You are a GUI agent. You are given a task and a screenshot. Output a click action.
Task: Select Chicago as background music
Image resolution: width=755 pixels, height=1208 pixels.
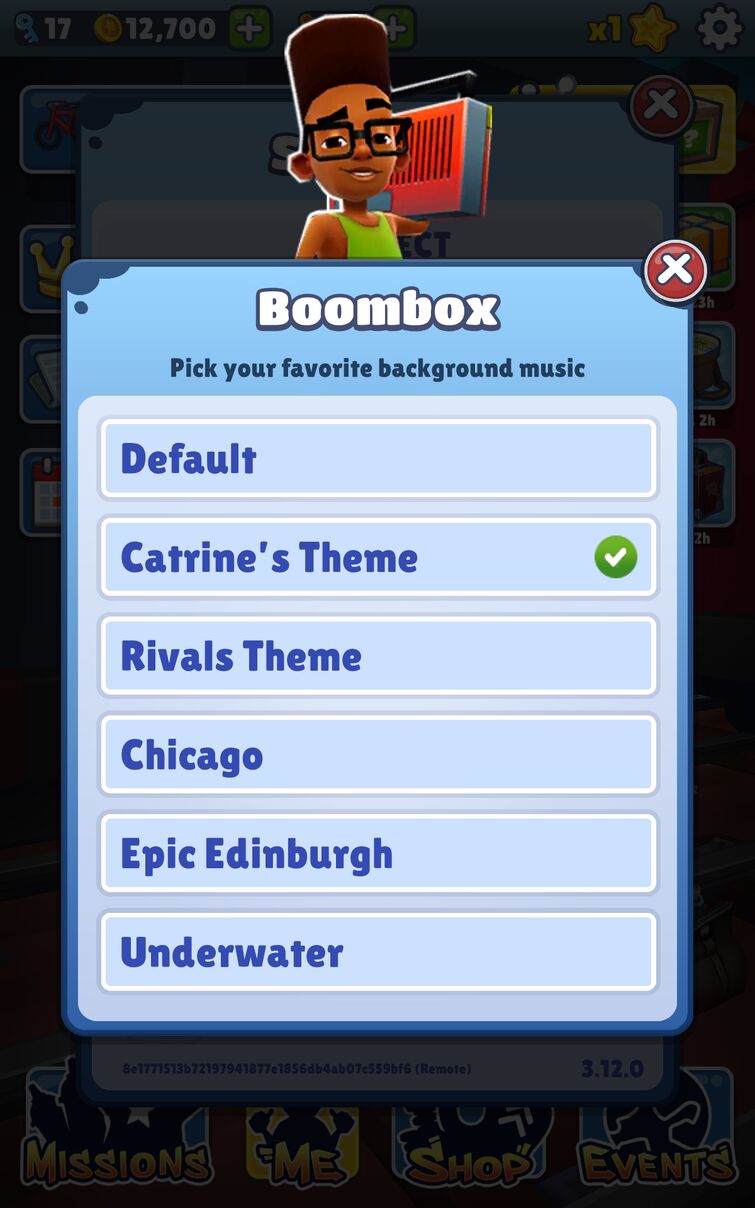378,755
